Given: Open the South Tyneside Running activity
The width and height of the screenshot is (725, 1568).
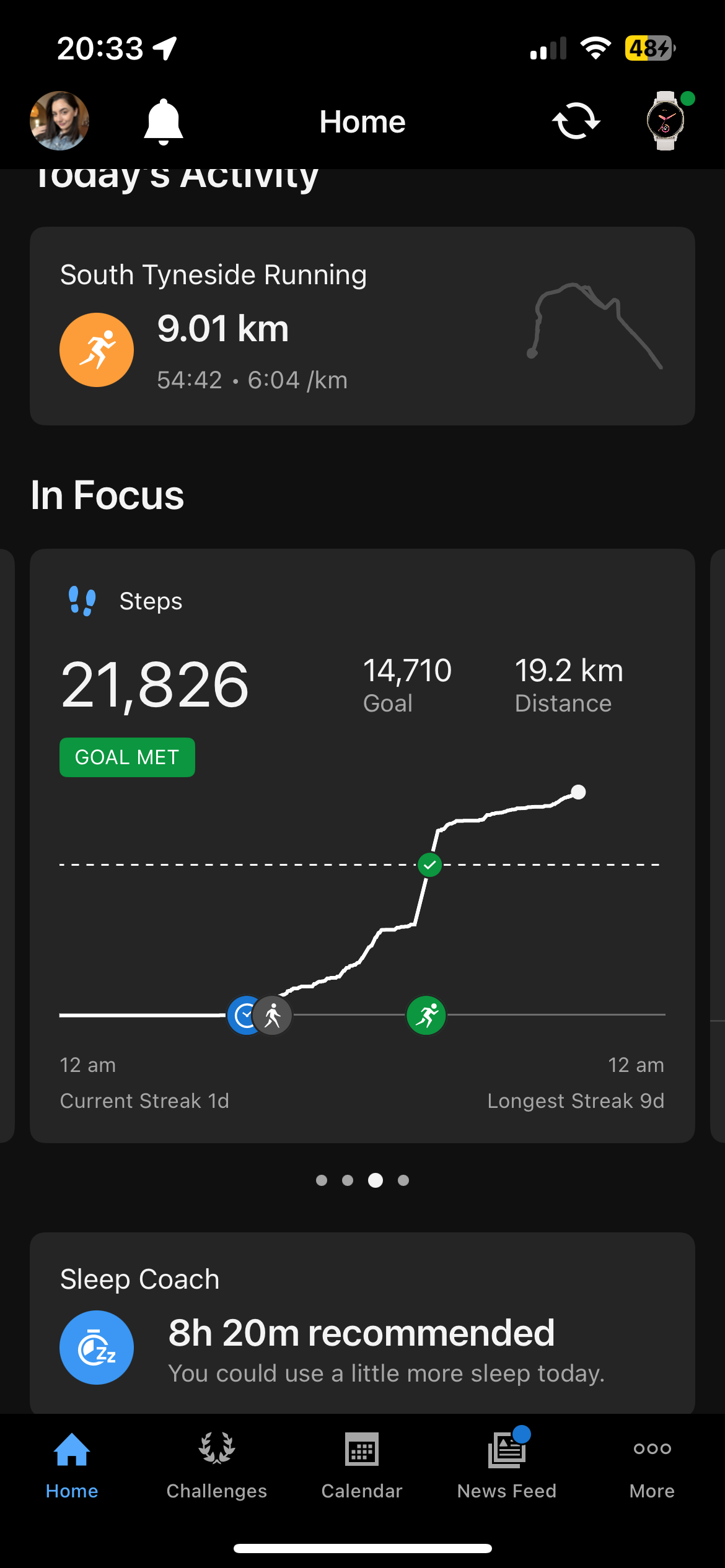Looking at the screenshot, I should [x=362, y=326].
